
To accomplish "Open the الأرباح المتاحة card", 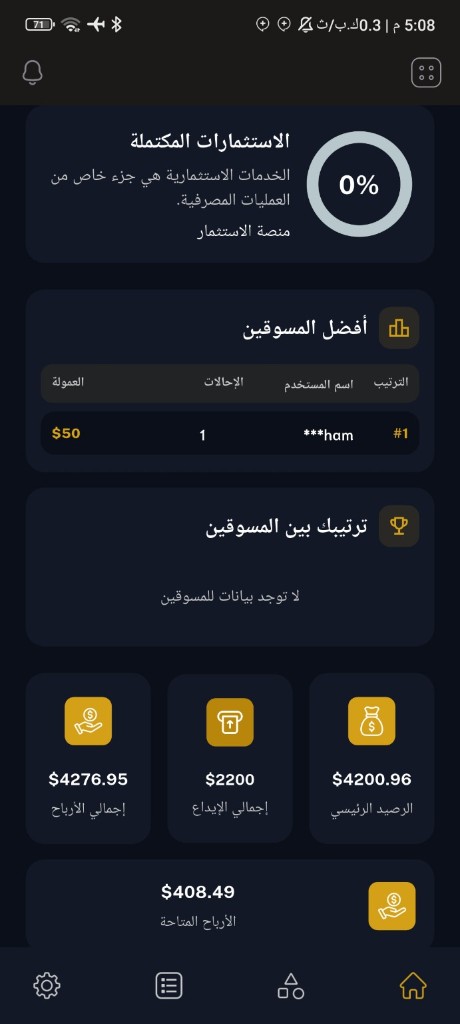I will (x=230, y=905).
